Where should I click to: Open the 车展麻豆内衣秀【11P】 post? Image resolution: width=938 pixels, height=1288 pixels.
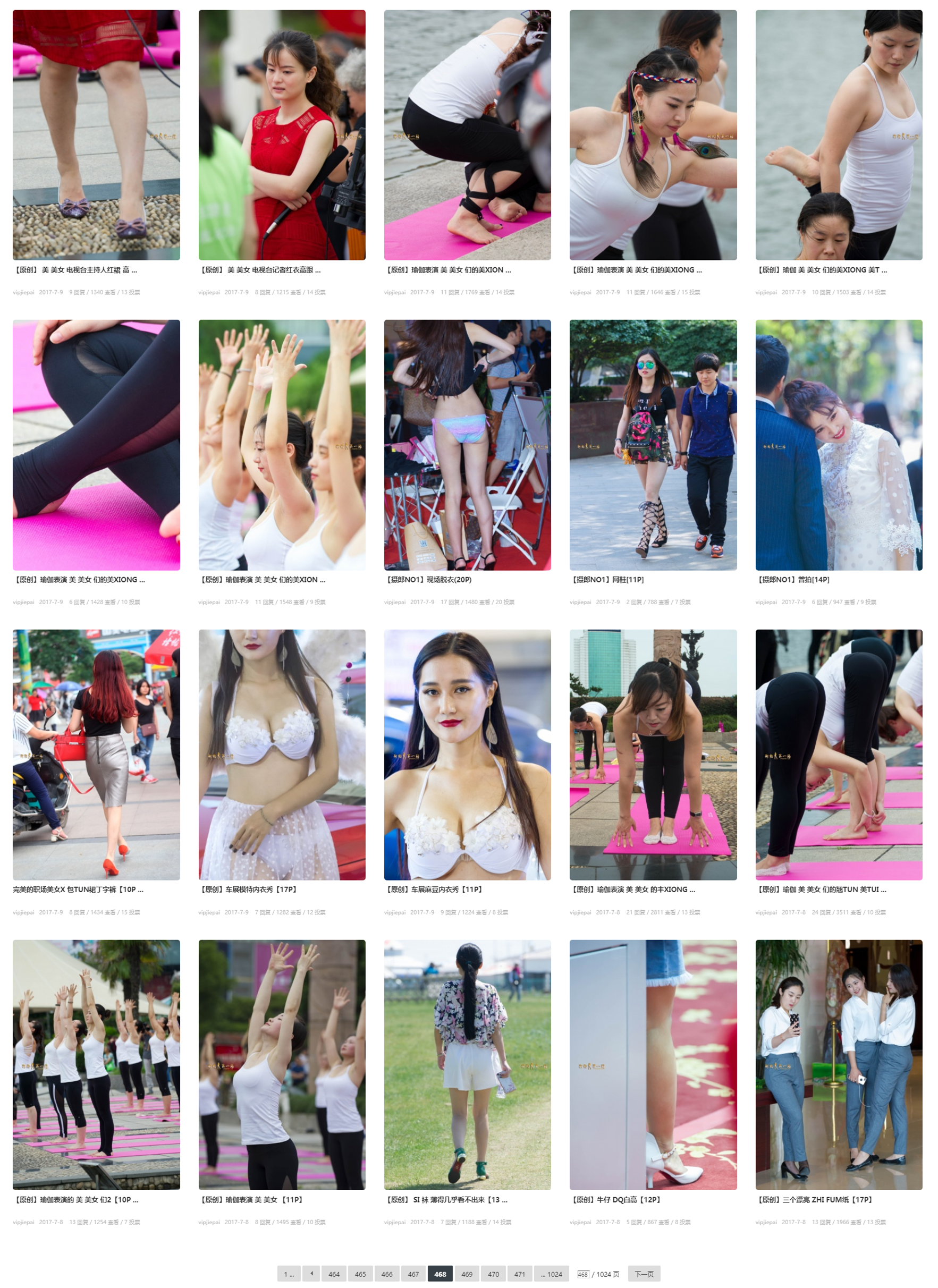click(x=435, y=889)
